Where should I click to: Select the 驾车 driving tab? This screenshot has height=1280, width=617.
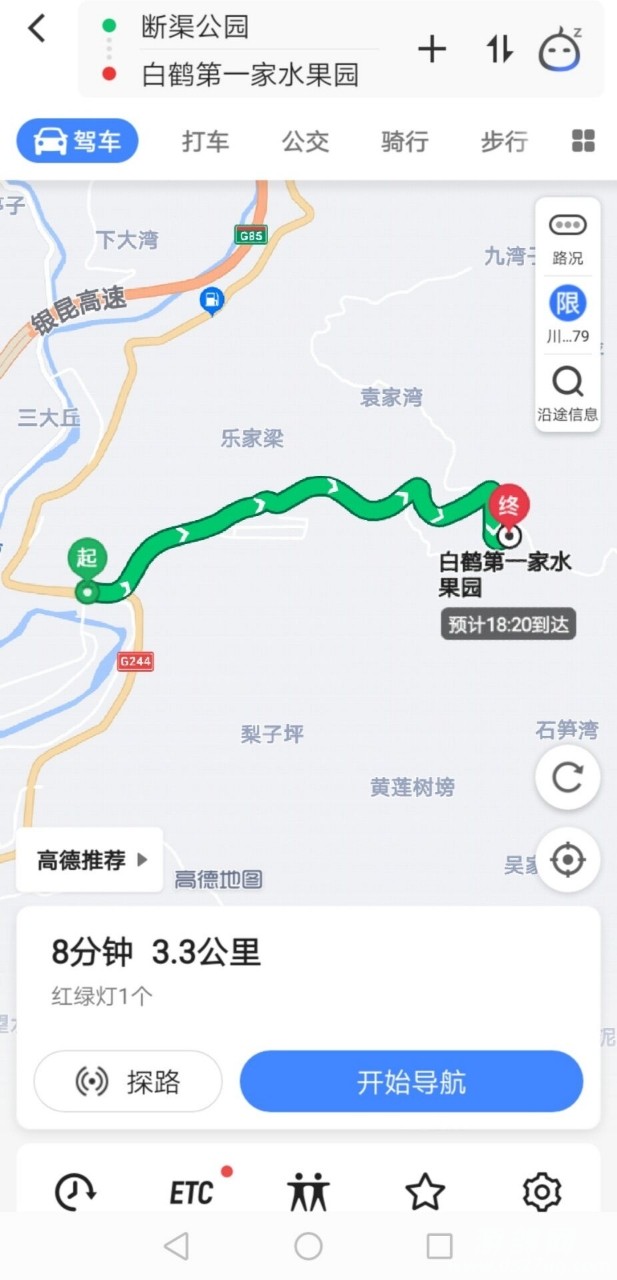[78, 141]
